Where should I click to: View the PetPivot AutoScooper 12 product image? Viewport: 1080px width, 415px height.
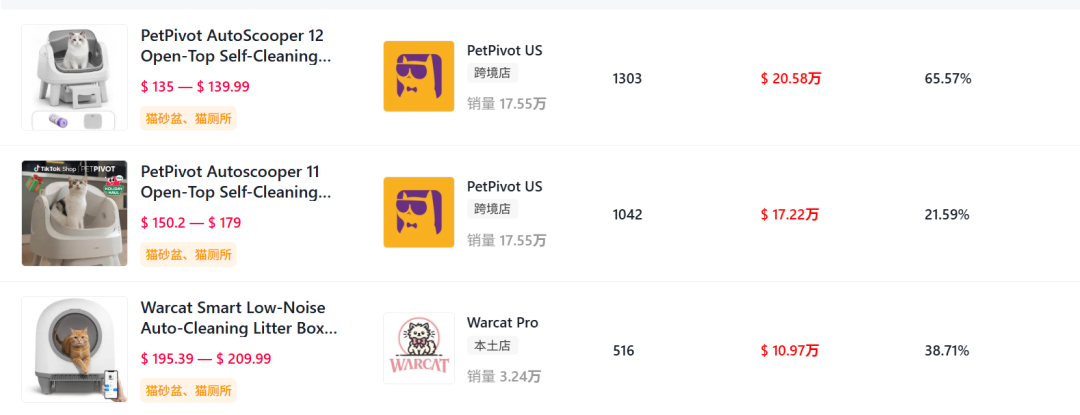pyautogui.click(x=74, y=76)
